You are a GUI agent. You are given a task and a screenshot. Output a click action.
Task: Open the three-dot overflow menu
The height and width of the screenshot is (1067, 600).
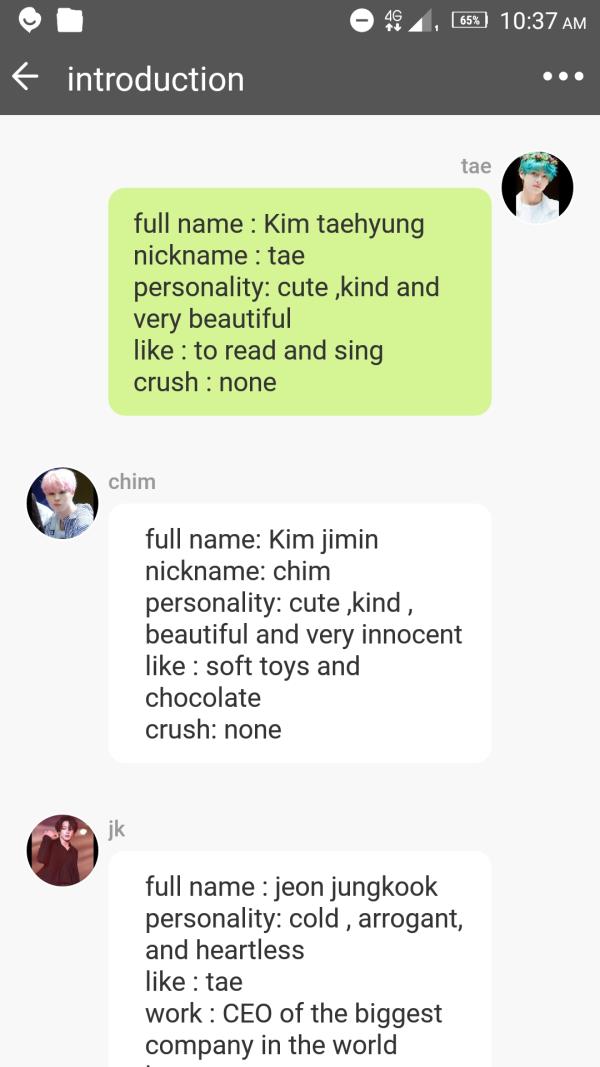(x=563, y=77)
